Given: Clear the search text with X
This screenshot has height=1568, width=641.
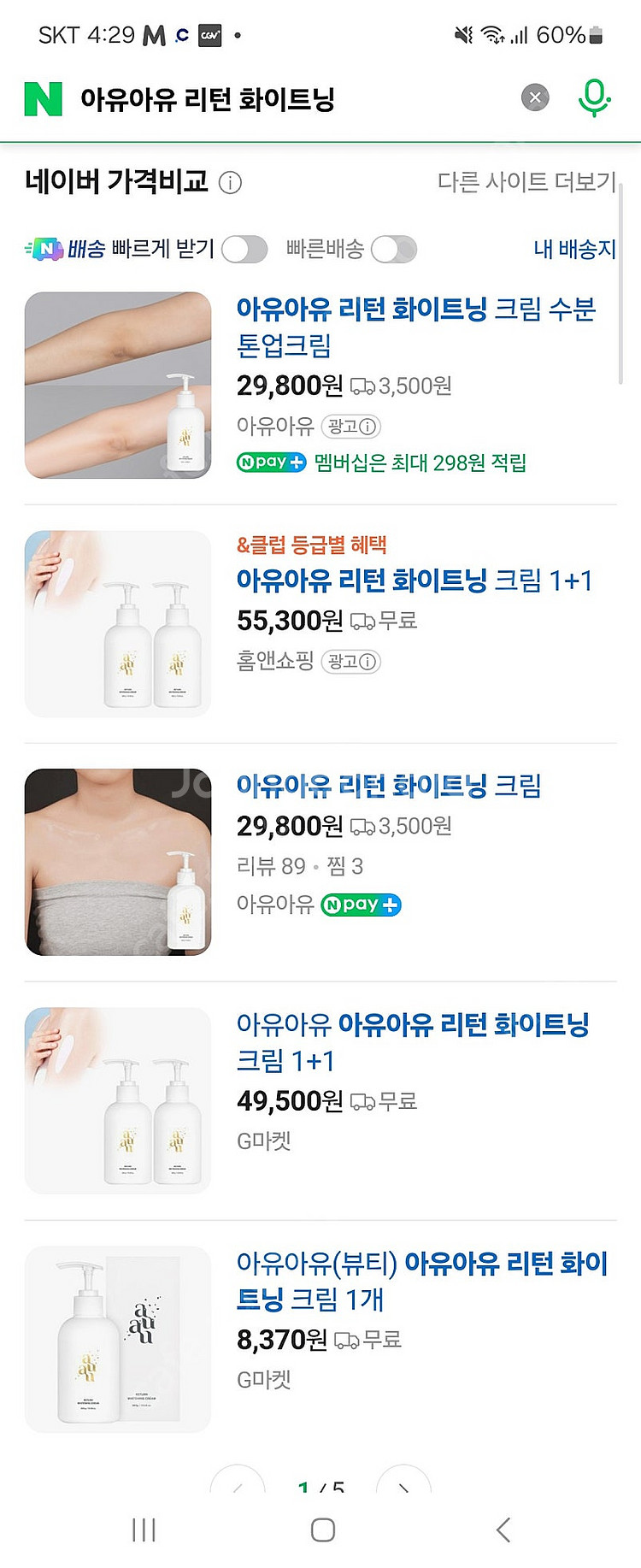Looking at the screenshot, I should (x=535, y=97).
